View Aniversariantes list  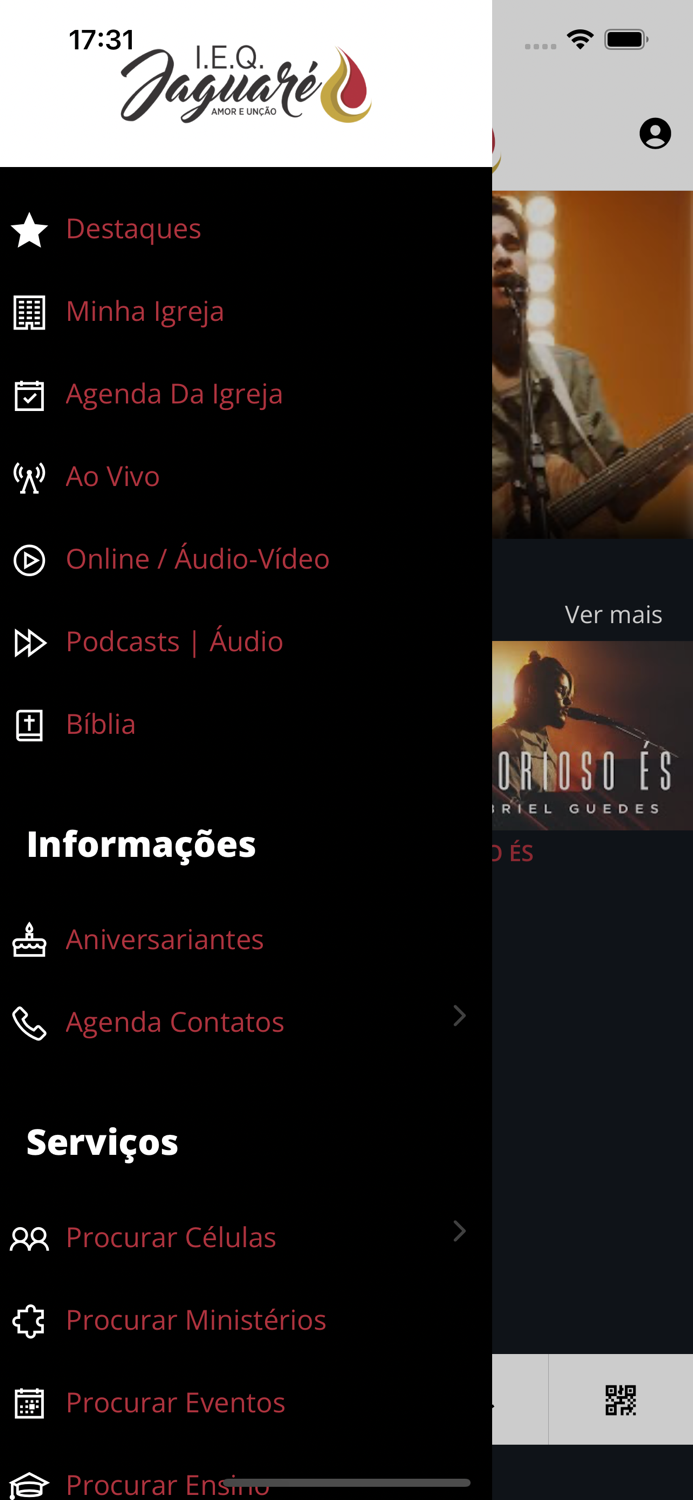coord(164,940)
